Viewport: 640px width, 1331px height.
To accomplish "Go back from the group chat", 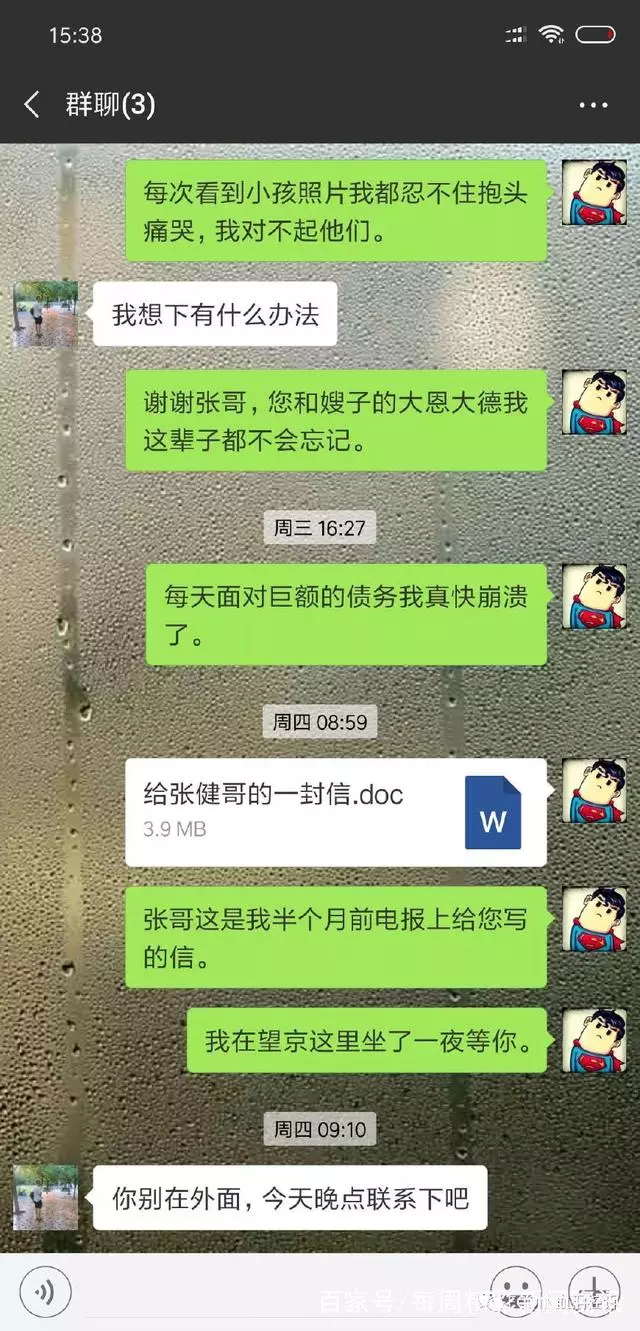I will coord(32,105).
